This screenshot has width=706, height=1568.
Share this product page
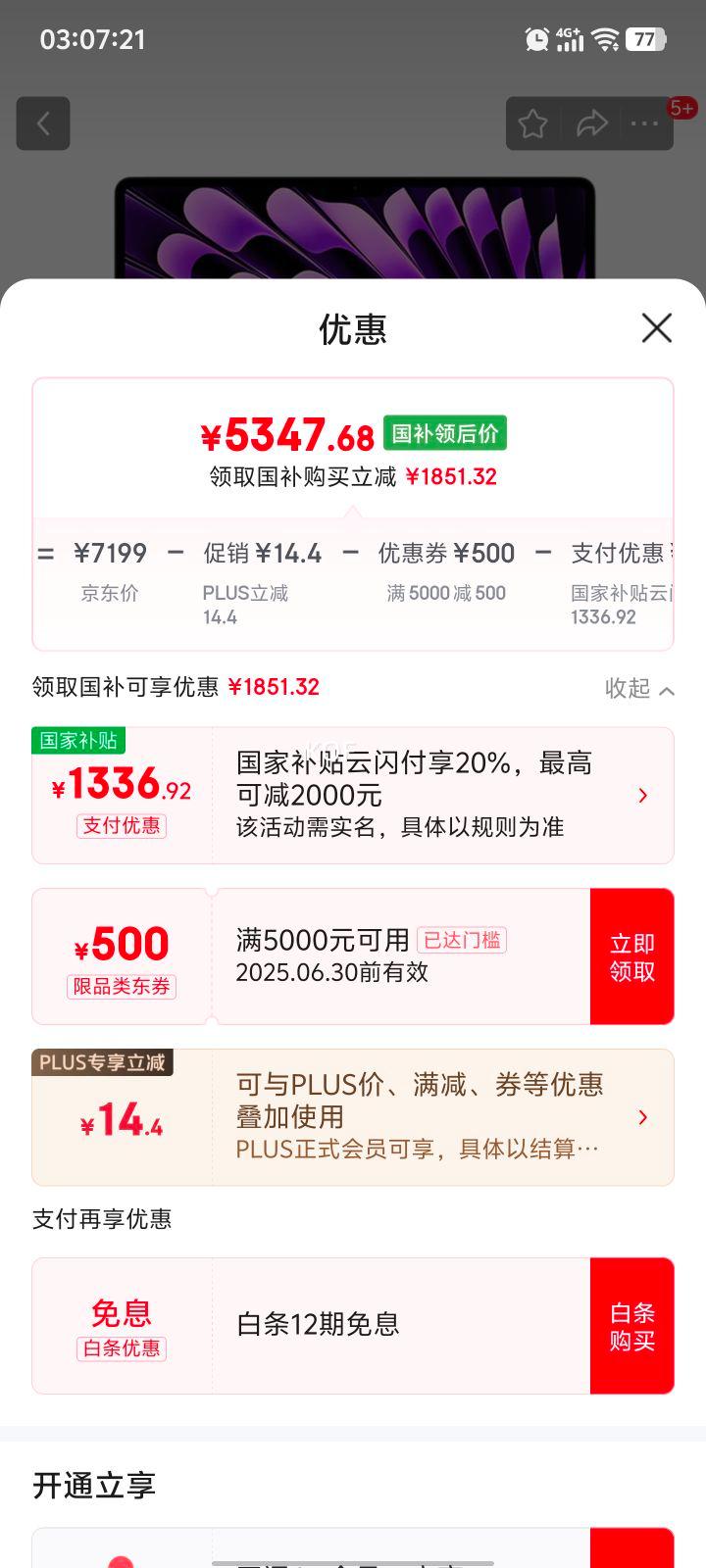tap(590, 123)
